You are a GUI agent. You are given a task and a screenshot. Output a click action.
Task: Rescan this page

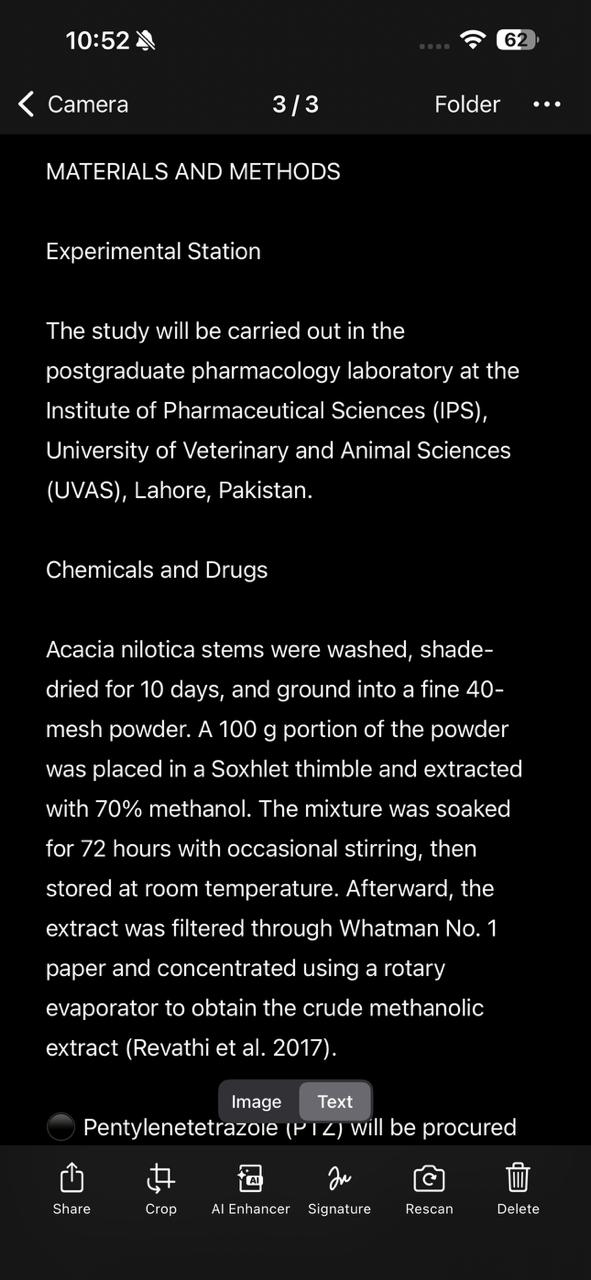[x=429, y=1188]
